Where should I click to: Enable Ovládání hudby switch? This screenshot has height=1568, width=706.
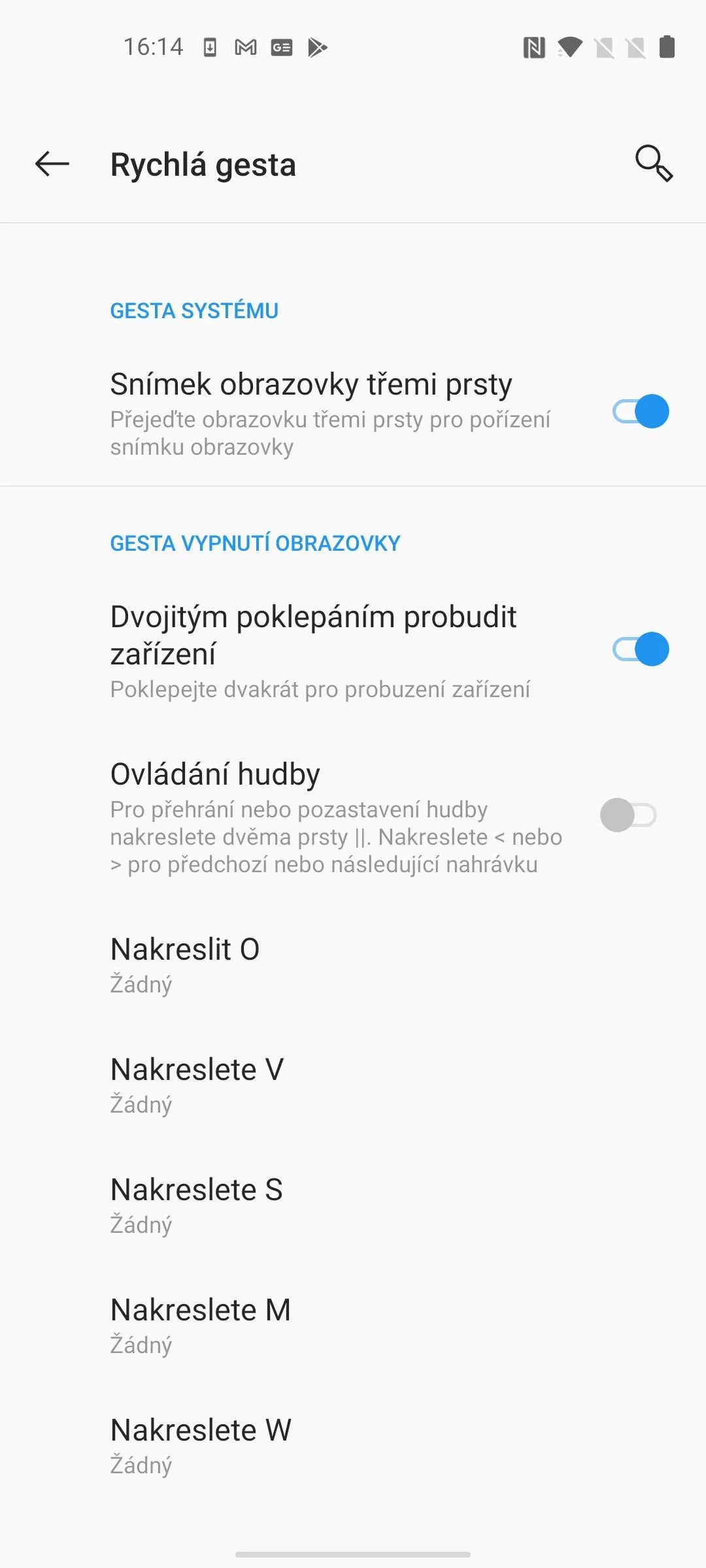pos(629,815)
